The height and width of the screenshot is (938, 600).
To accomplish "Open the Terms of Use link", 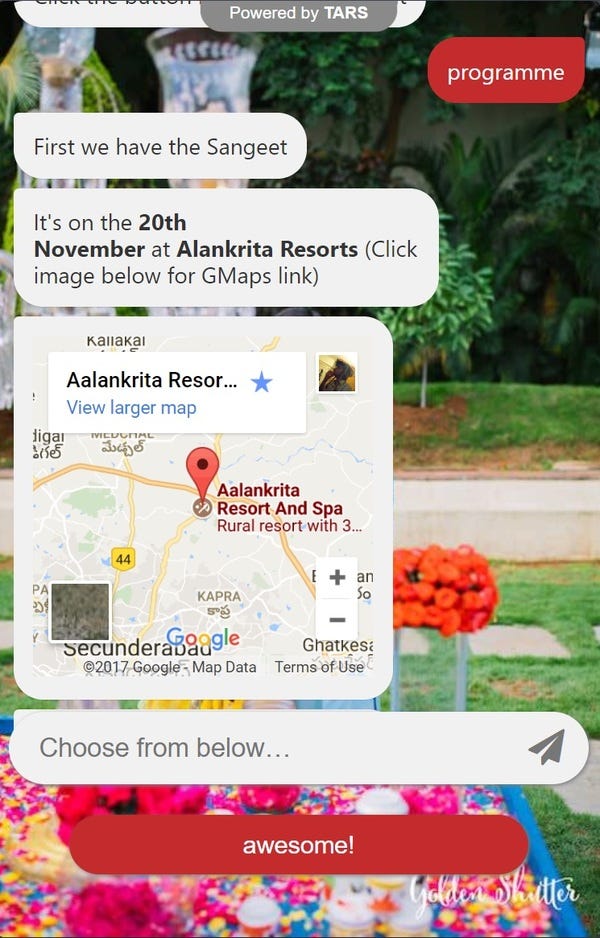I will [319, 667].
